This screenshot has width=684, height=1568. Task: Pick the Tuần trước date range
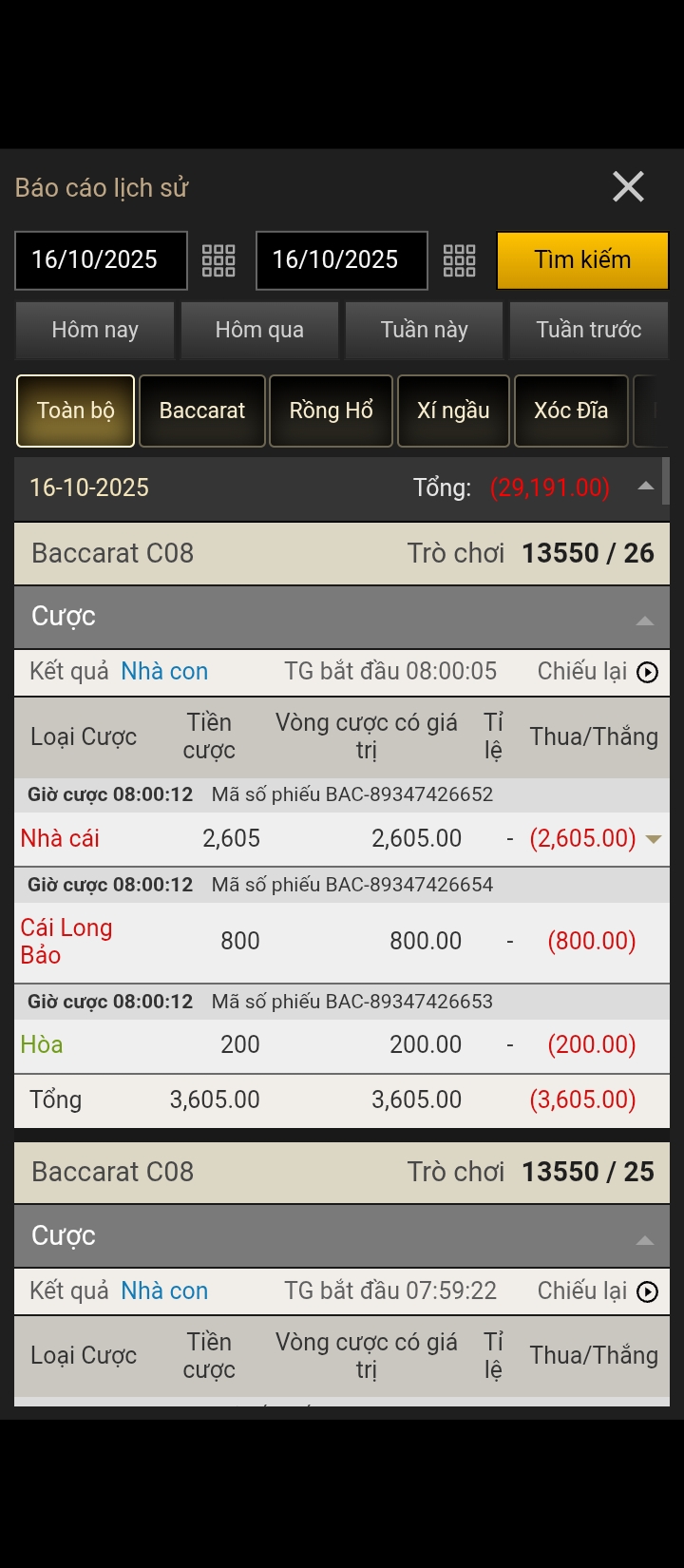[x=589, y=330]
